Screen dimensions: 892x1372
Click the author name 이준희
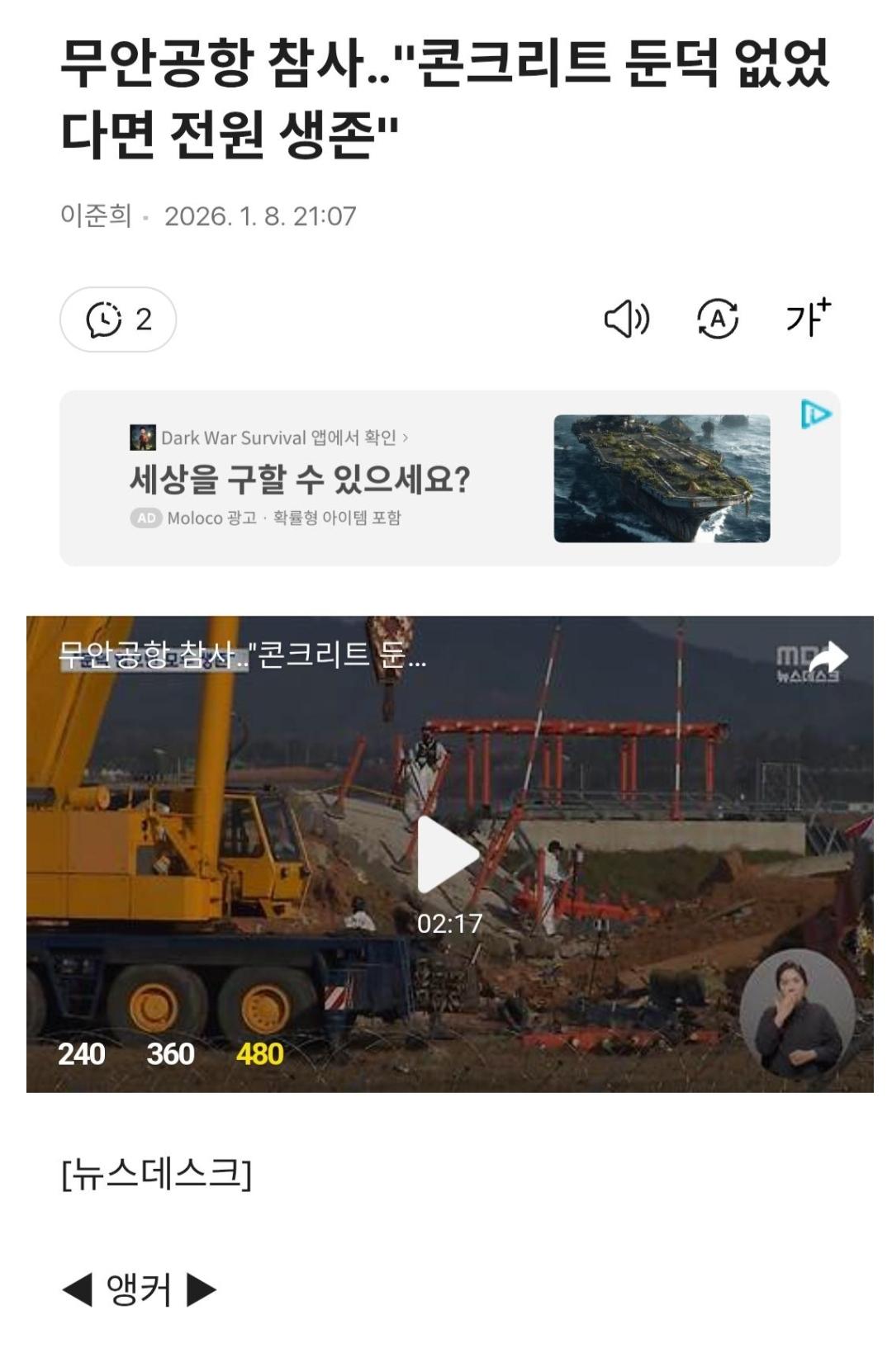point(94,215)
